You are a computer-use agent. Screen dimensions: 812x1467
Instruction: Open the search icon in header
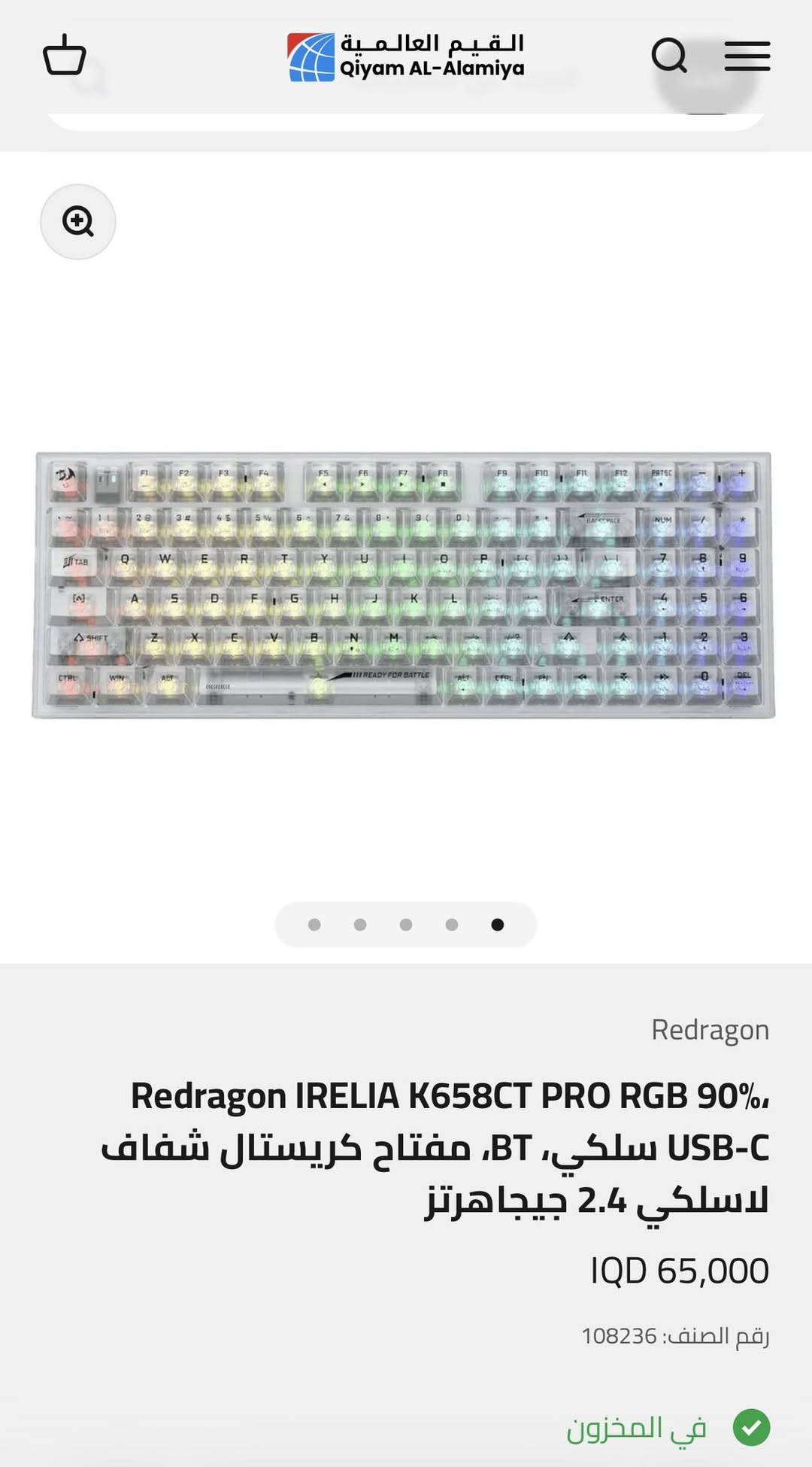[x=669, y=56]
